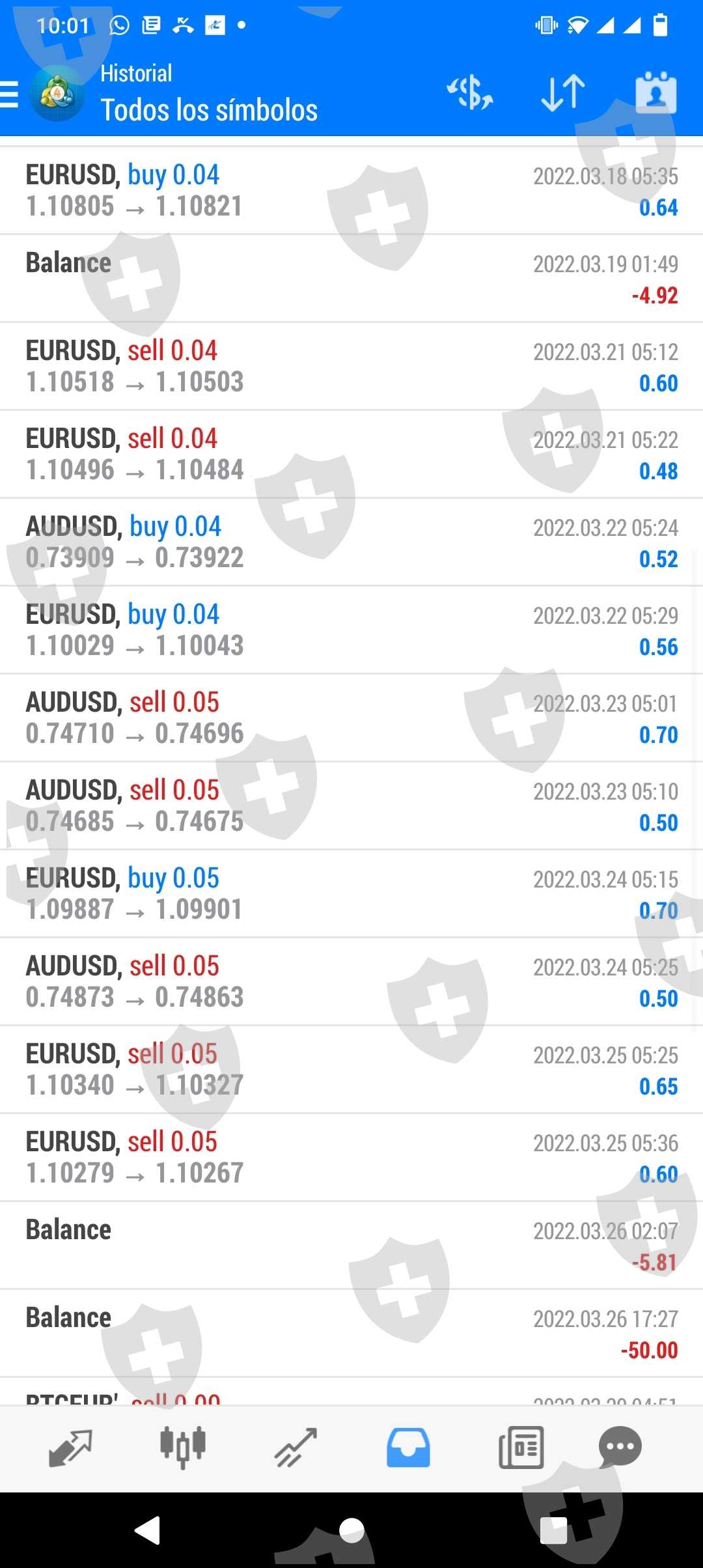Open AUDUSD sell trade at 0.74873
Image resolution: width=703 pixels, height=1568 pixels.
point(351,981)
